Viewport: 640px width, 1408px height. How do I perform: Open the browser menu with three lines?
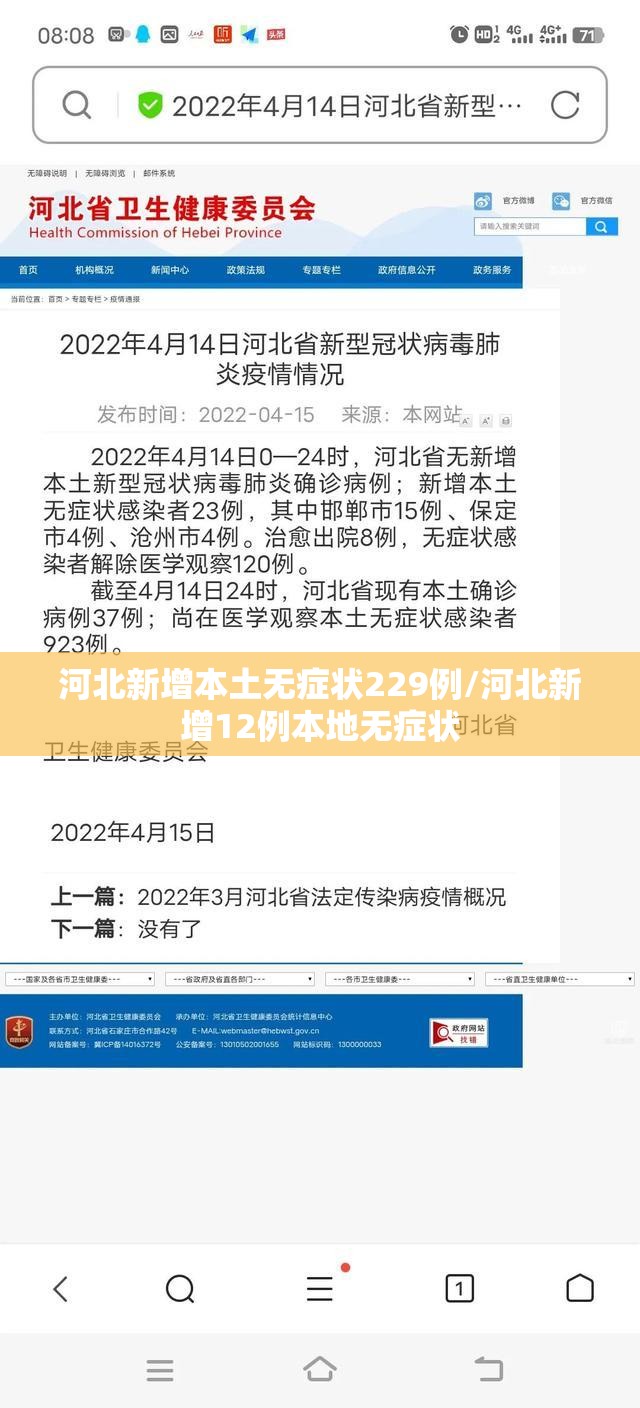click(320, 1288)
